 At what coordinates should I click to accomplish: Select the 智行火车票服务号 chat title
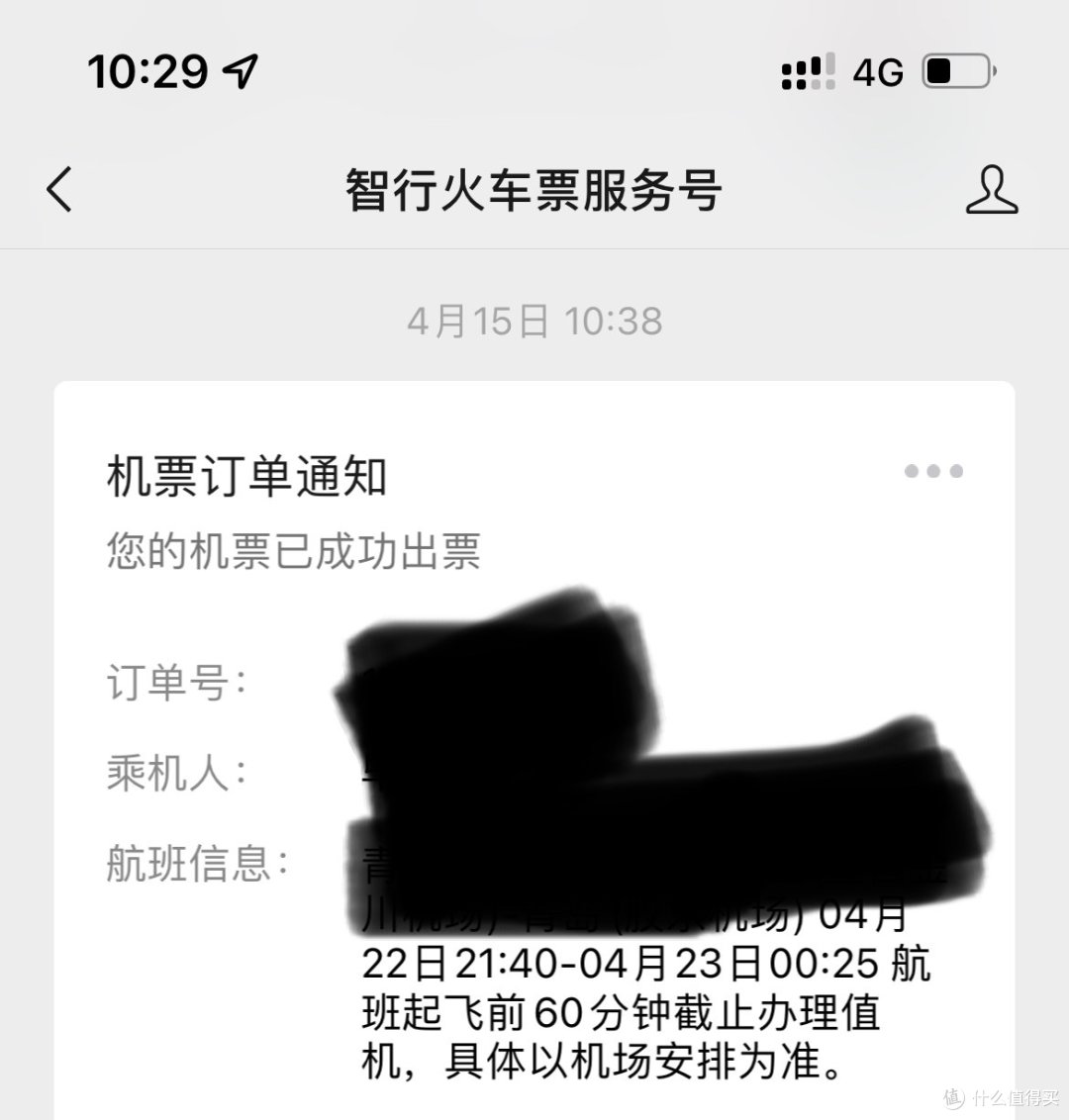(533, 193)
